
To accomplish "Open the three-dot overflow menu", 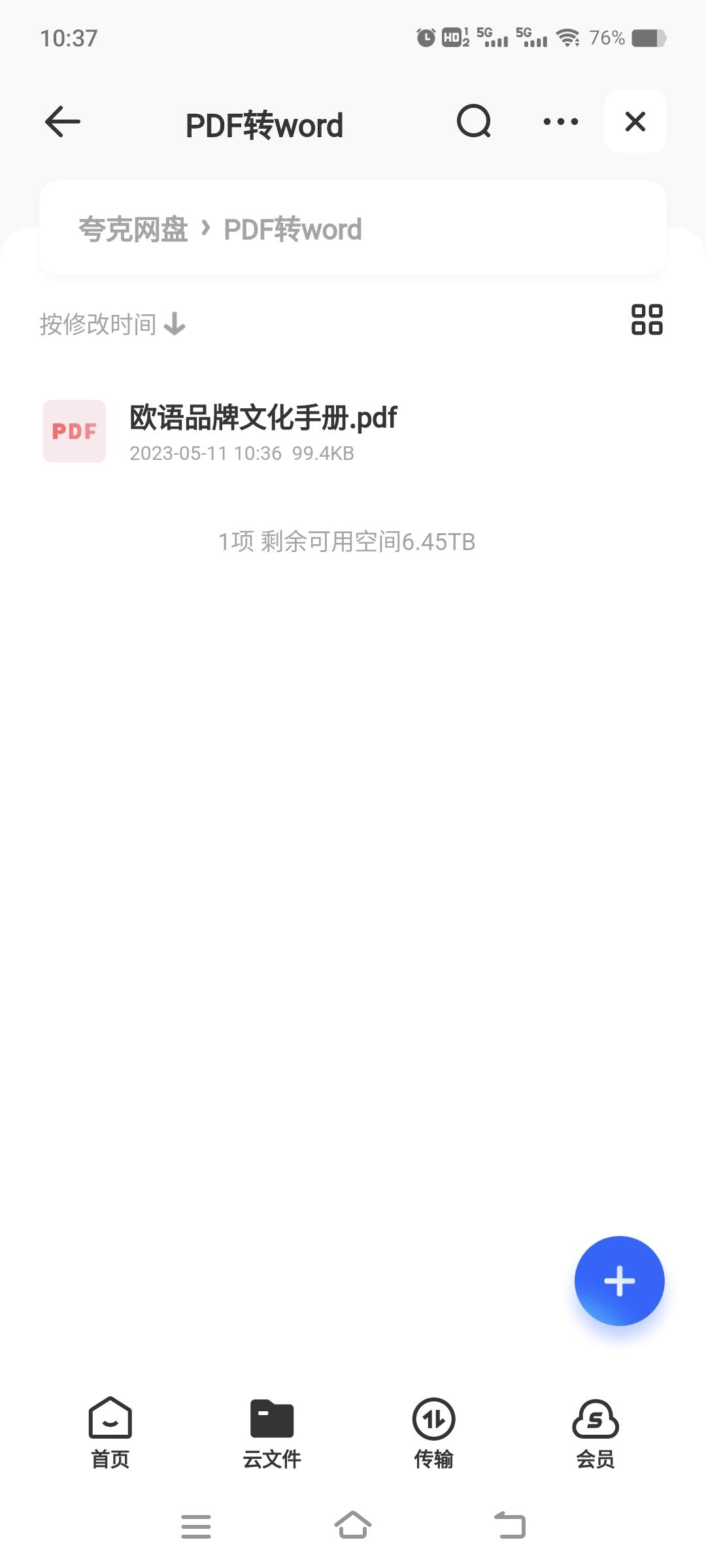I will pyautogui.click(x=560, y=122).
